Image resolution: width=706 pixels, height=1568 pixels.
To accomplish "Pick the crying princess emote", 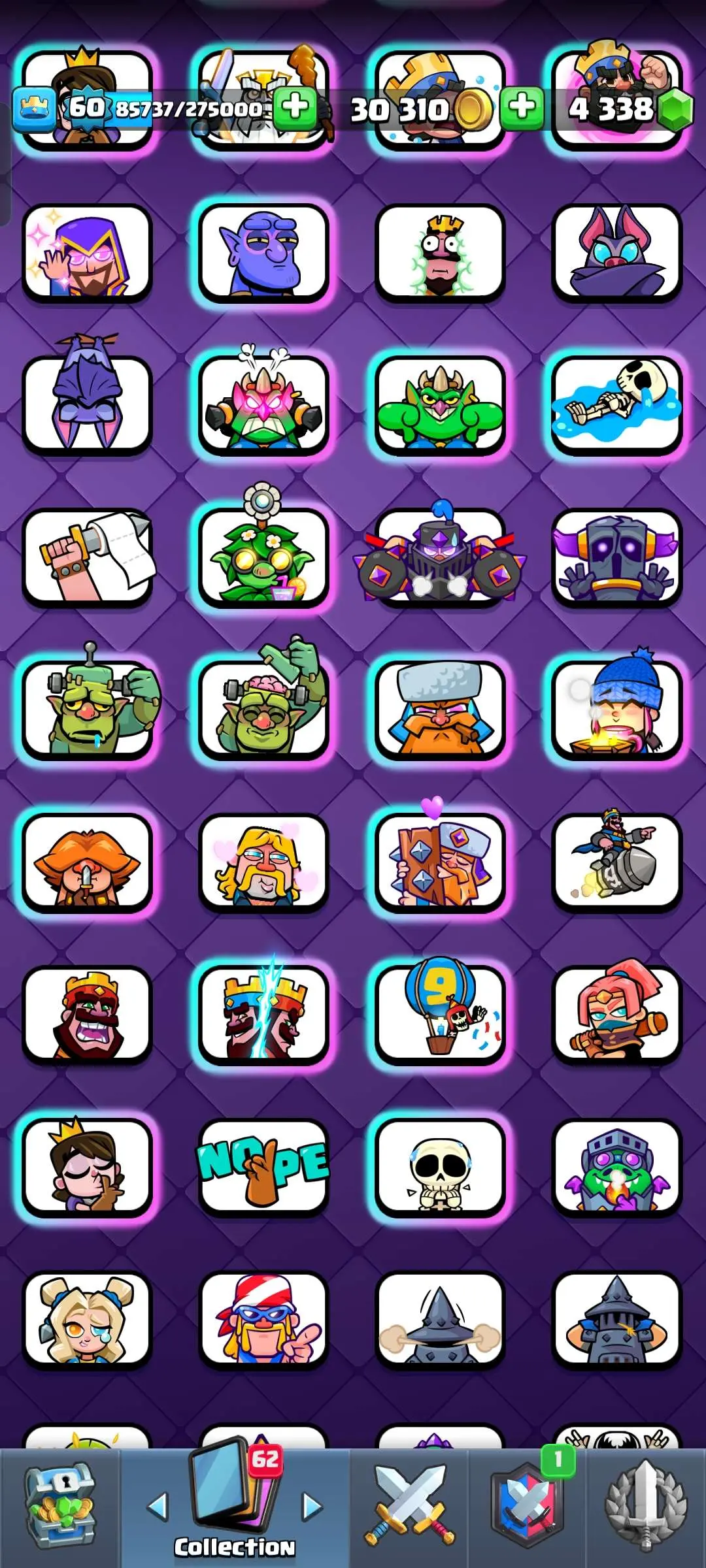I will click(88, 1320).
